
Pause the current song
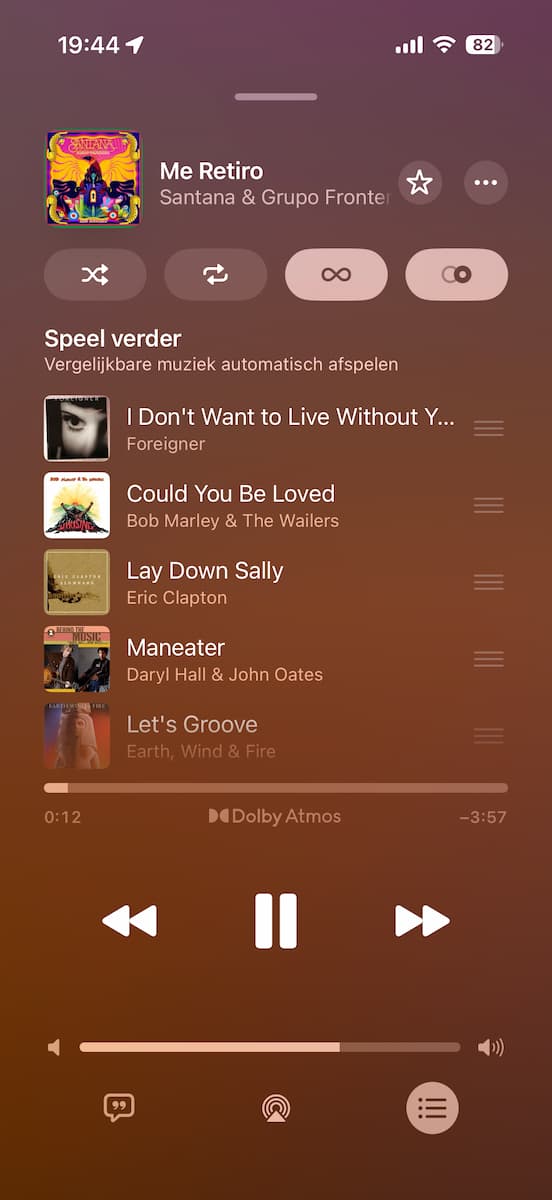[276, 921]
